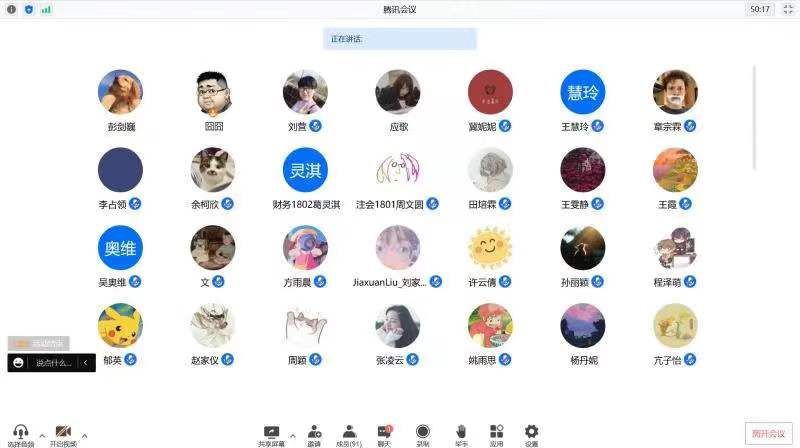Select participant 吴奥维's avatar
The width and height of the screenshot is (800, 448).
point(120,248)
